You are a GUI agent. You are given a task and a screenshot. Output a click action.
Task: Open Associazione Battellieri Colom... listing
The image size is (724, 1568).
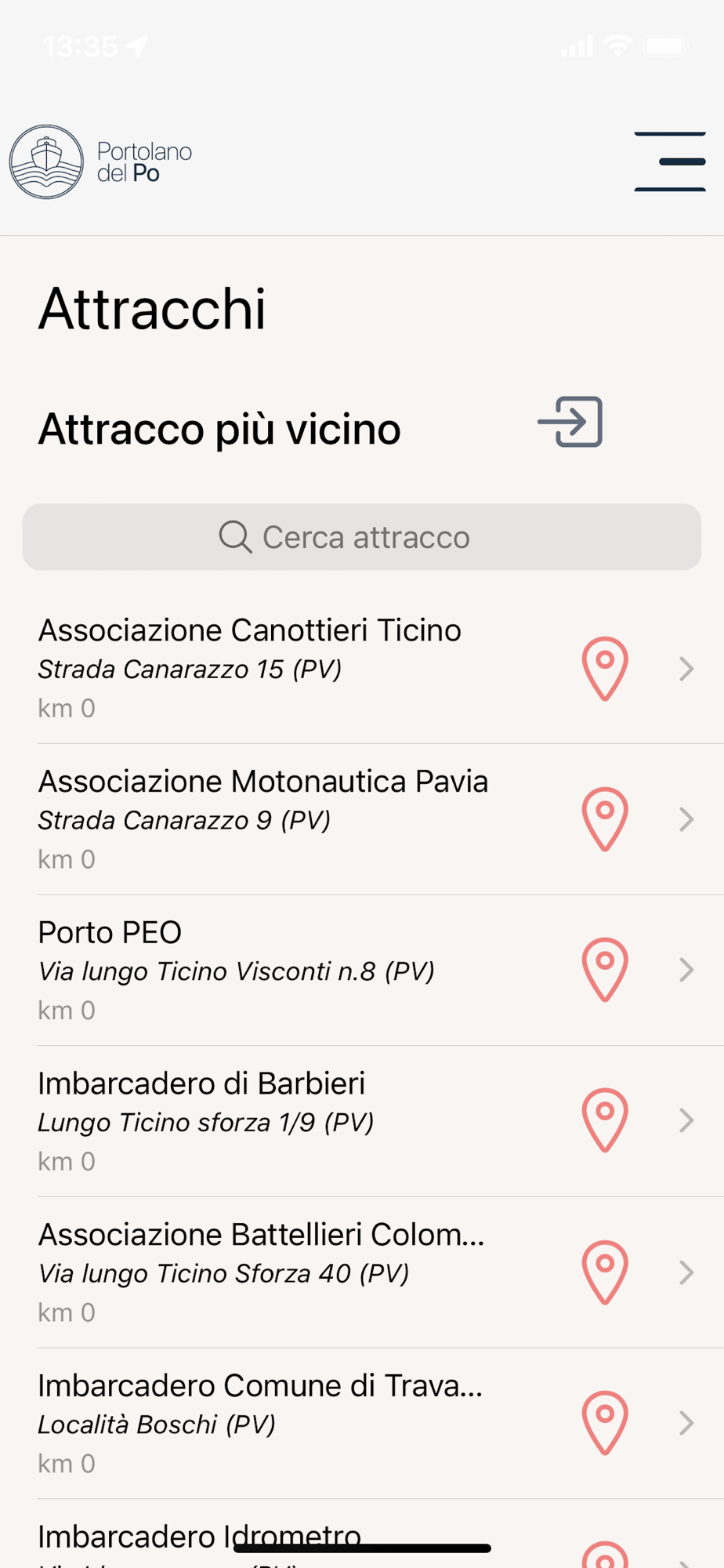pyautogui.click(x=262, y=1272)
